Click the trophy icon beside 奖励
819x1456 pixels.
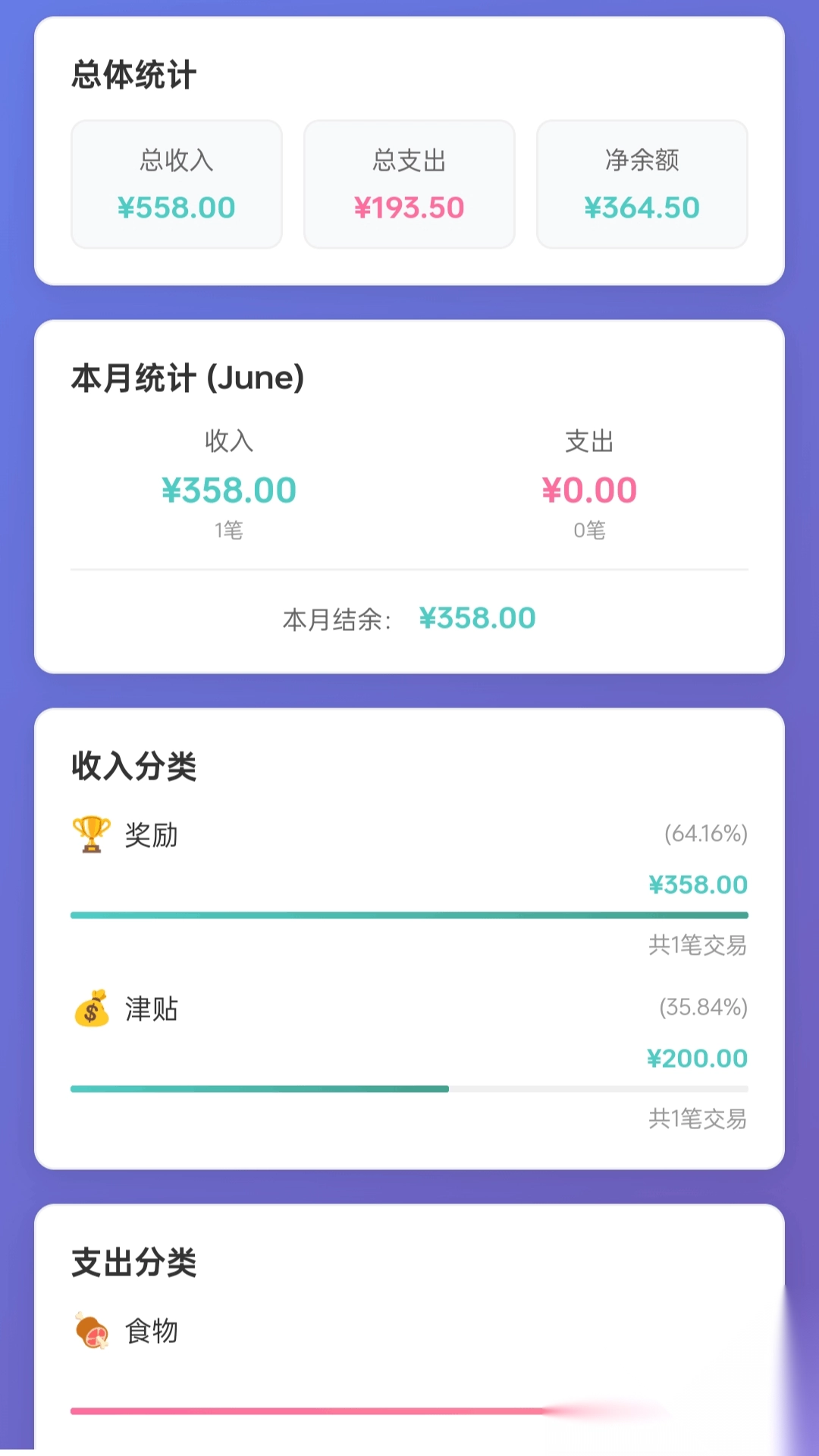89,833
